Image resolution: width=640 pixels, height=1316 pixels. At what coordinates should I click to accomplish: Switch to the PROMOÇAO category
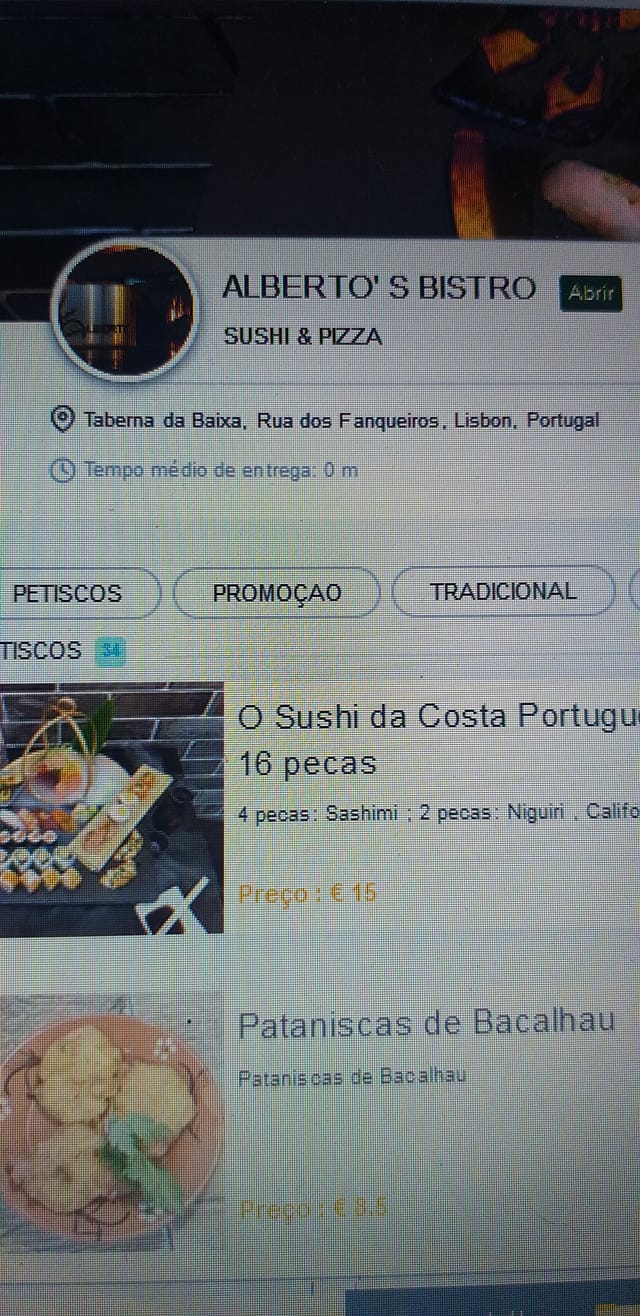277,593
